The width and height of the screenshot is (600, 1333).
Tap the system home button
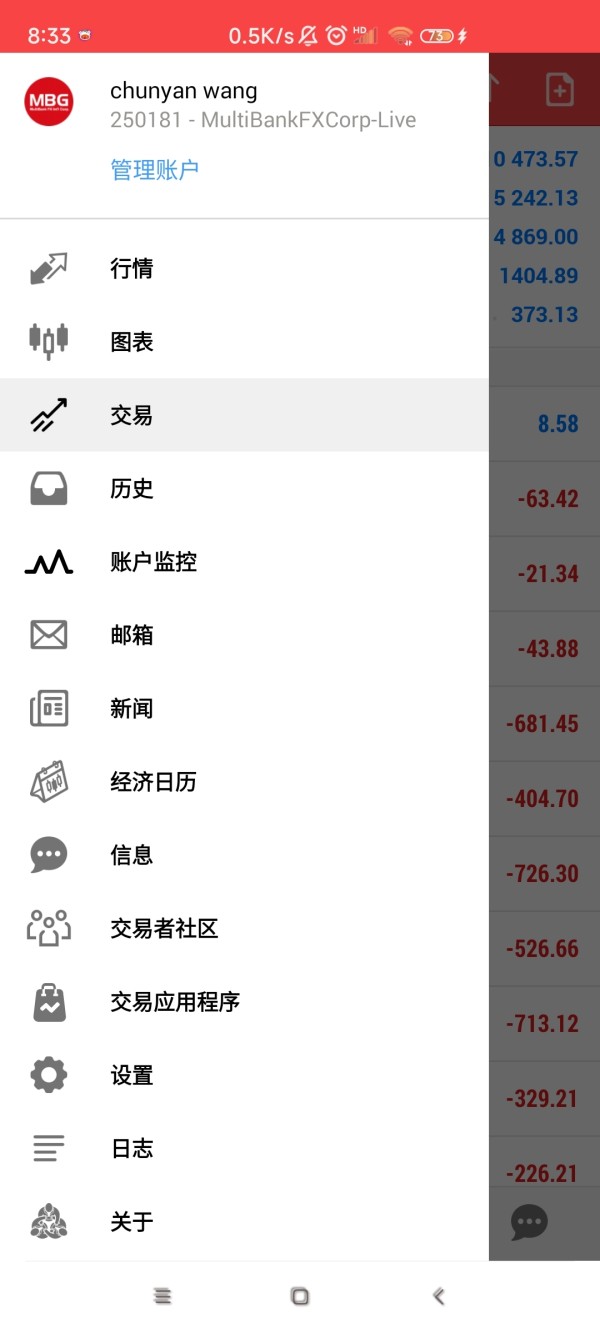(300, 1296)
